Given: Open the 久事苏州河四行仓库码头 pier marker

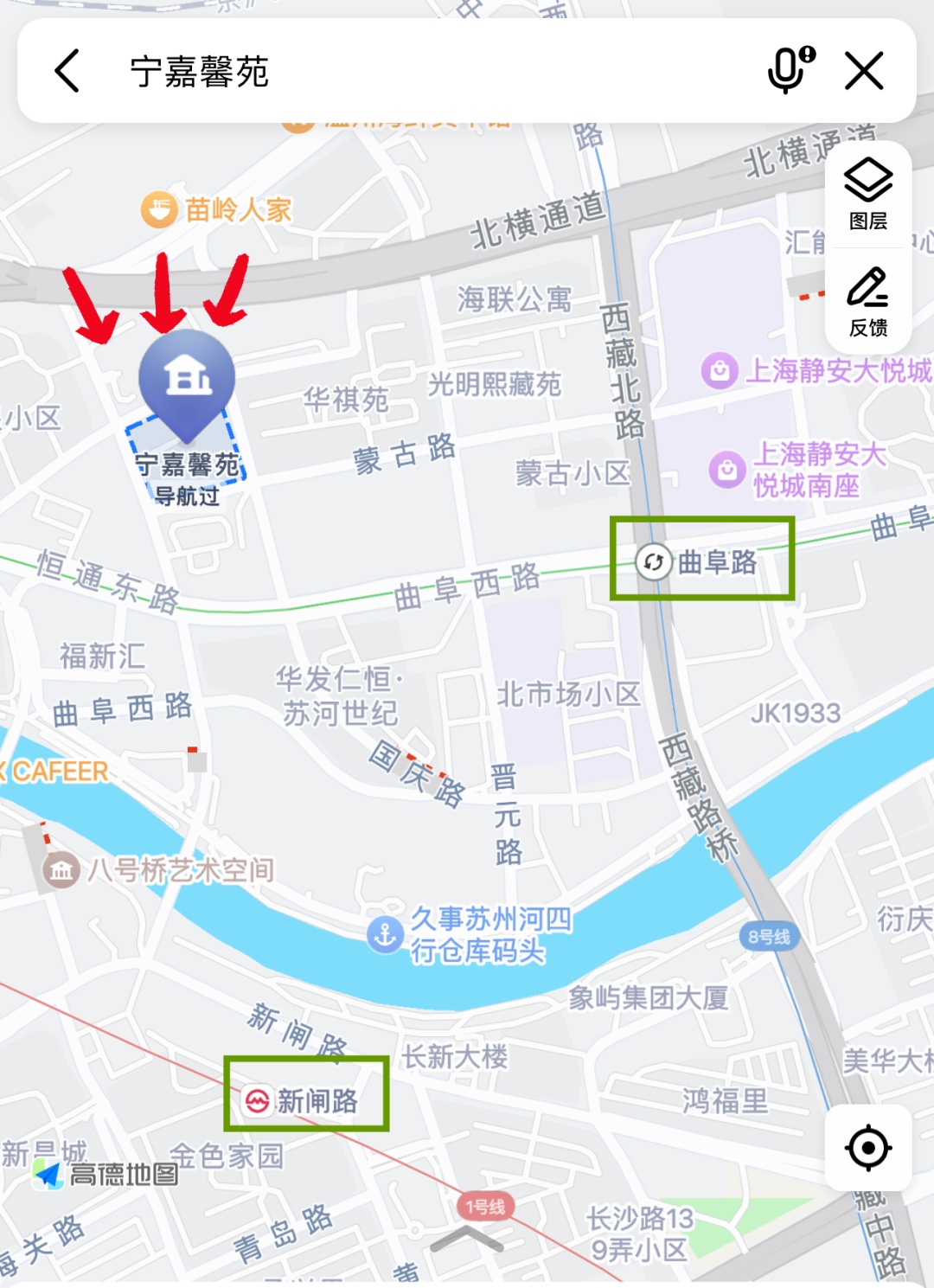Looking at the screenshot, I should coord(385,935).
